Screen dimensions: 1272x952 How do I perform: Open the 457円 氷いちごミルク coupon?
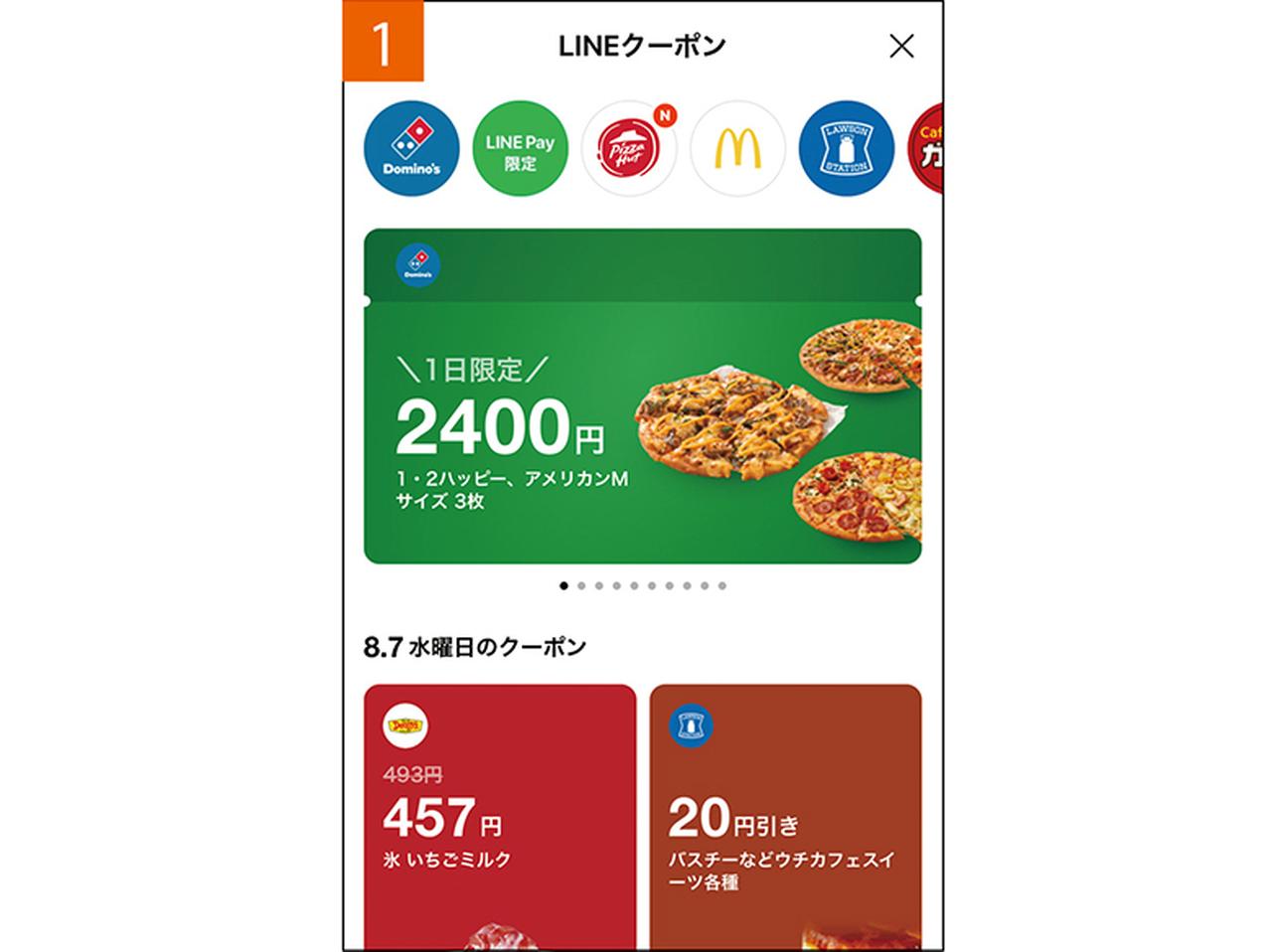[500, 815]
